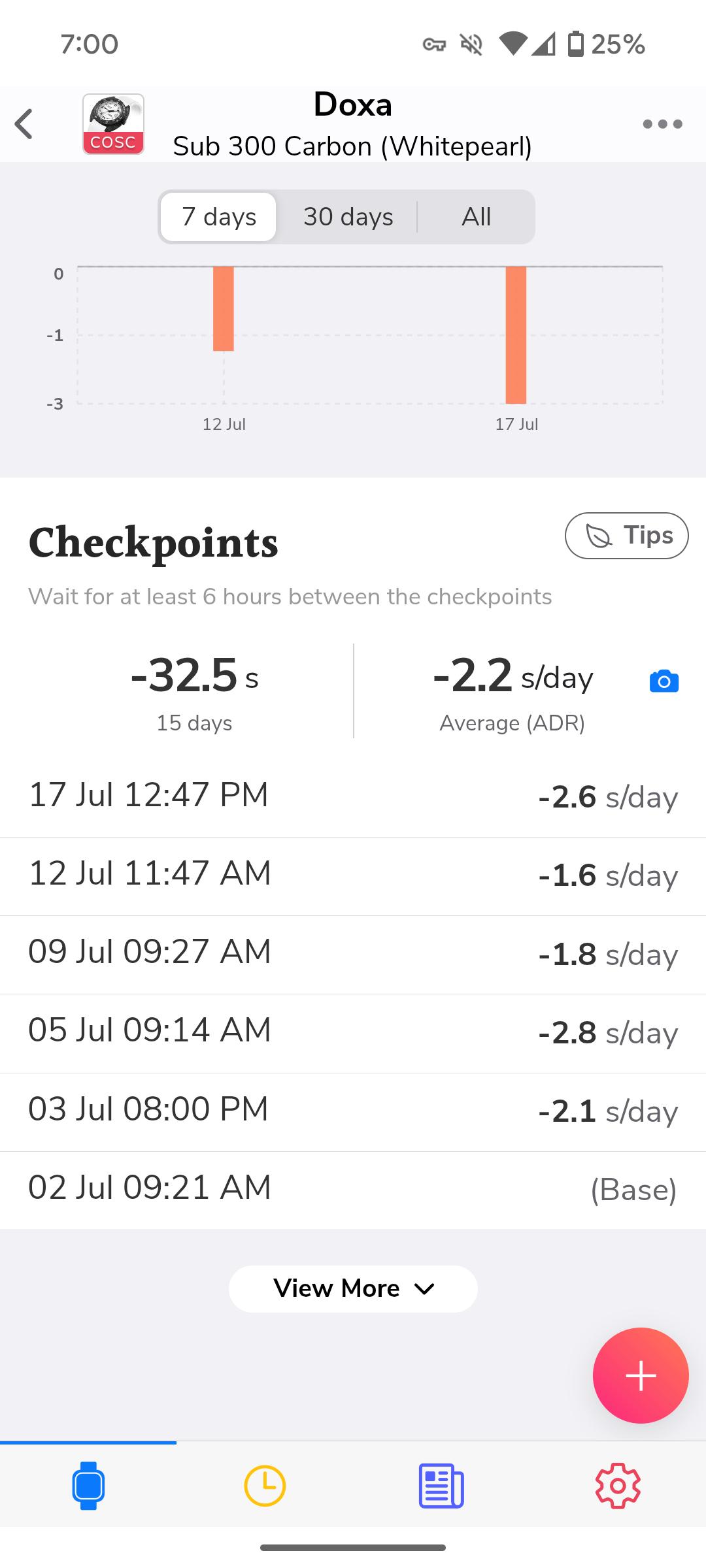706x1568 pixels.
Task: Show All days in the chart
Action: pyautogui.click(x=476, y=217)
